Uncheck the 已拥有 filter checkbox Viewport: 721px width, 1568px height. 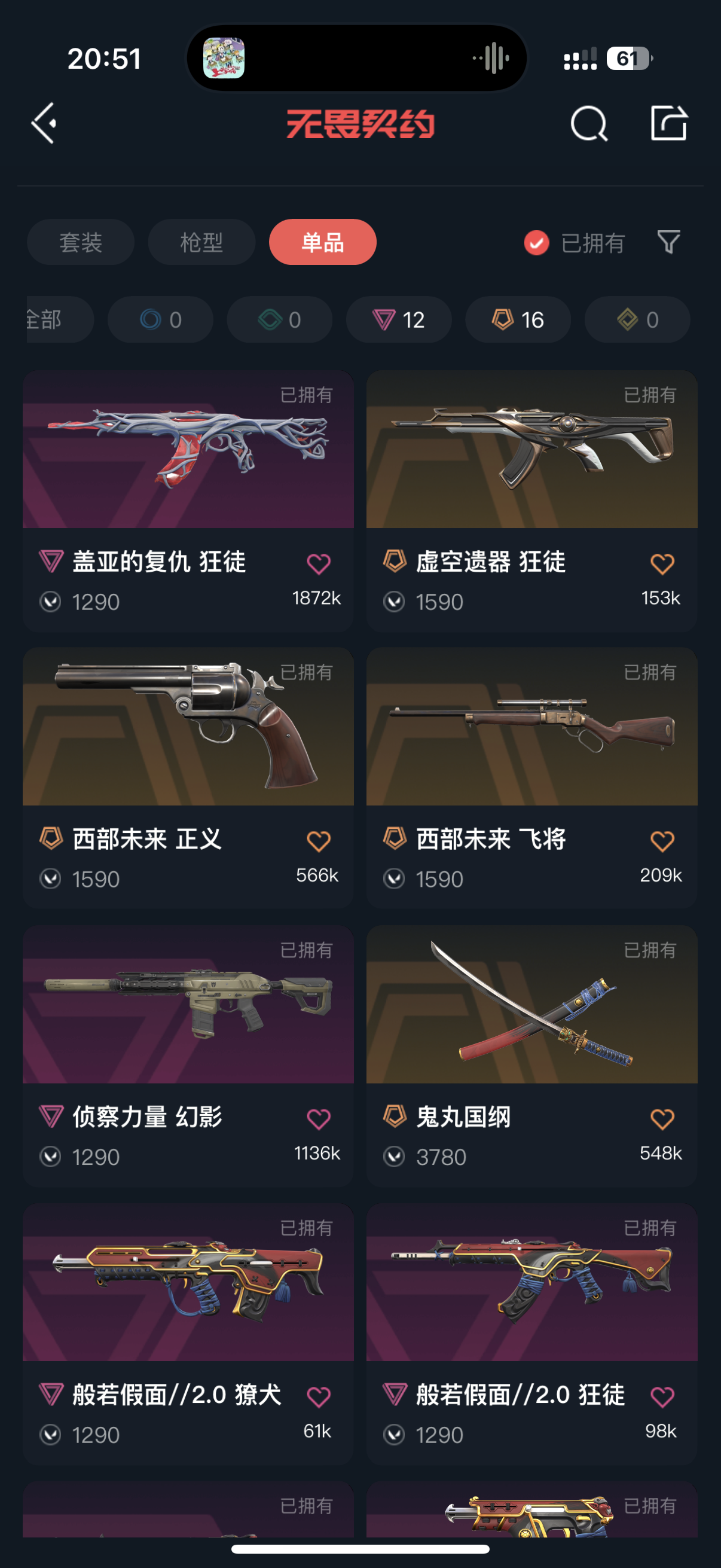(537, 243)
